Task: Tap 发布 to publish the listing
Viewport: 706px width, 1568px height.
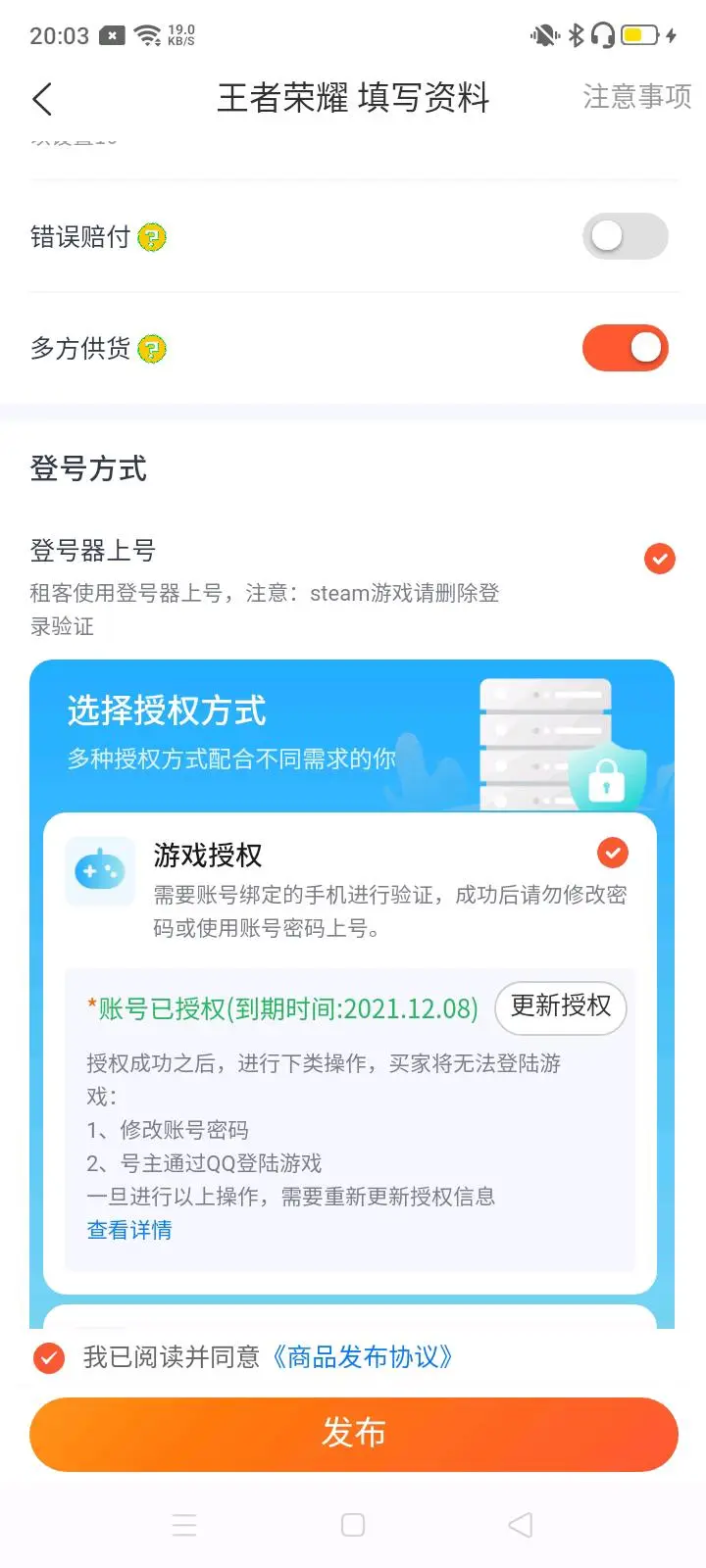Action: [353, 1434]
